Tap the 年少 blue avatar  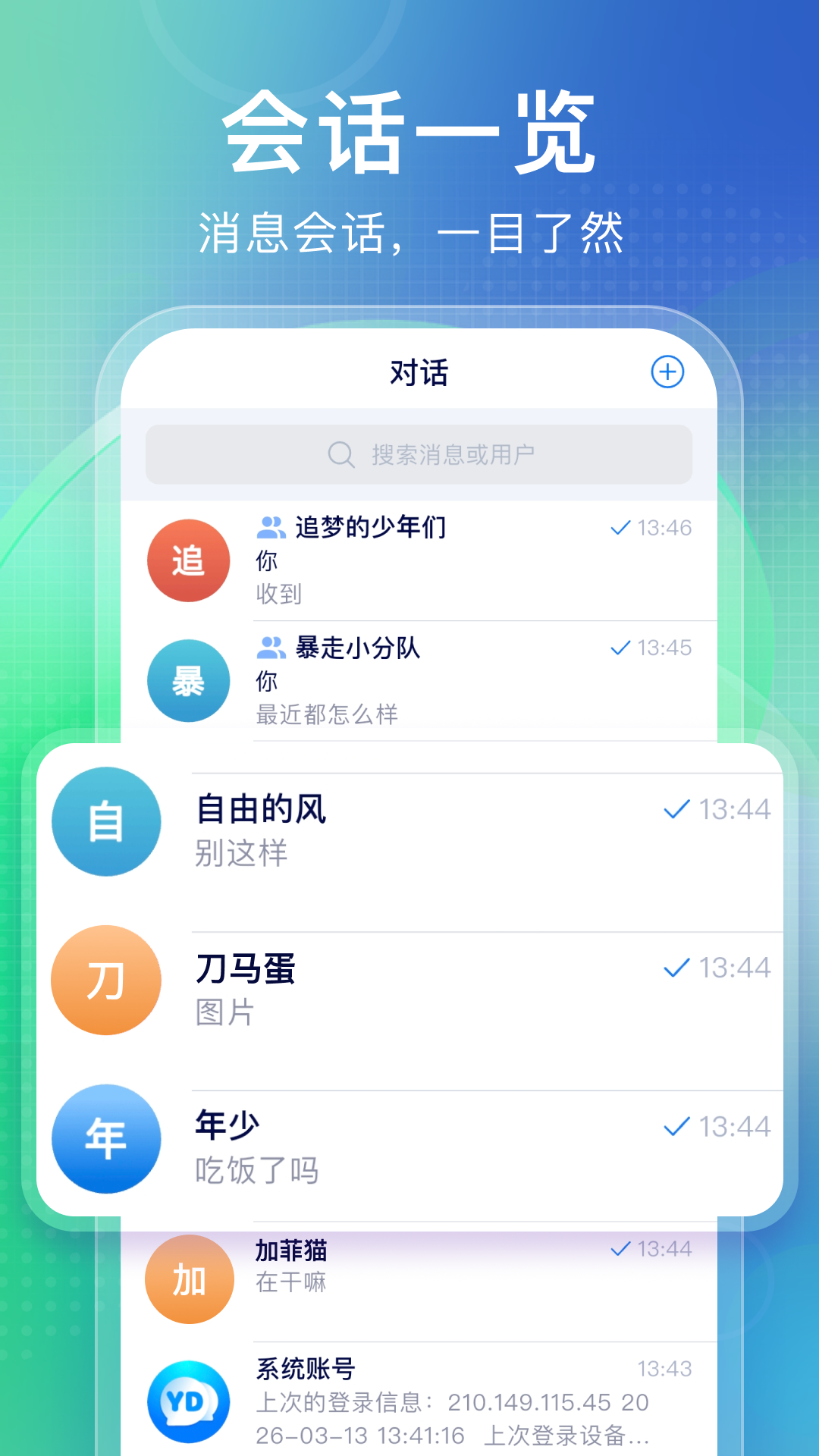[105, 1139]
